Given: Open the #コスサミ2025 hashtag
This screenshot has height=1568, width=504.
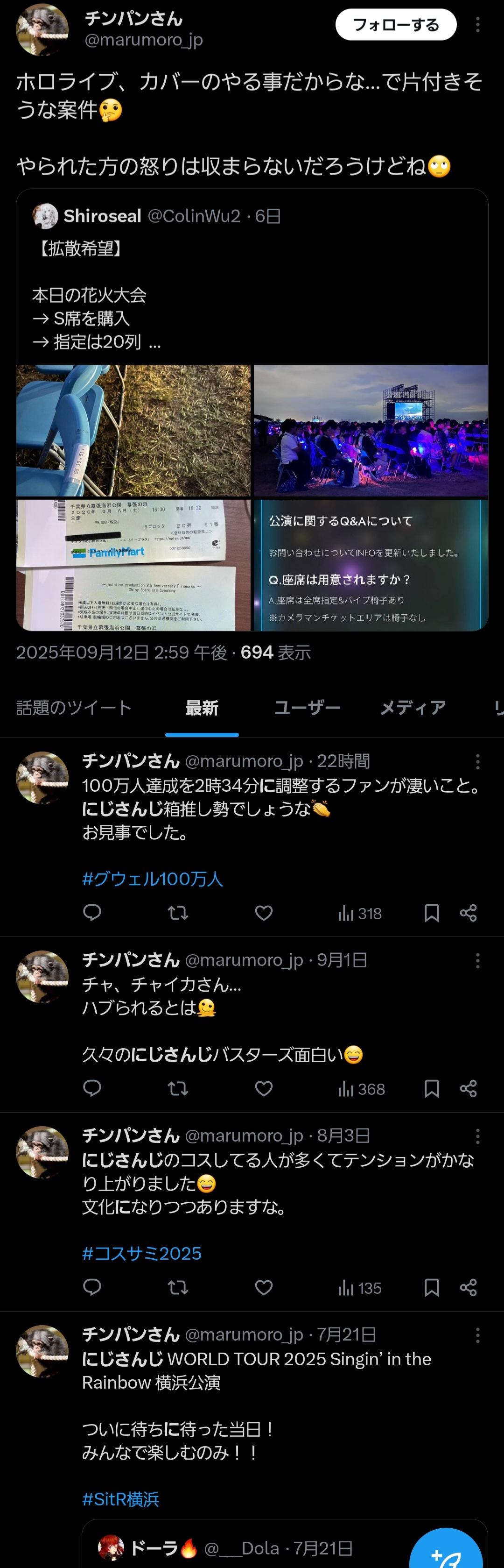Looking at the screenshot, I should pyautogui.click(x=142, y=1253).
